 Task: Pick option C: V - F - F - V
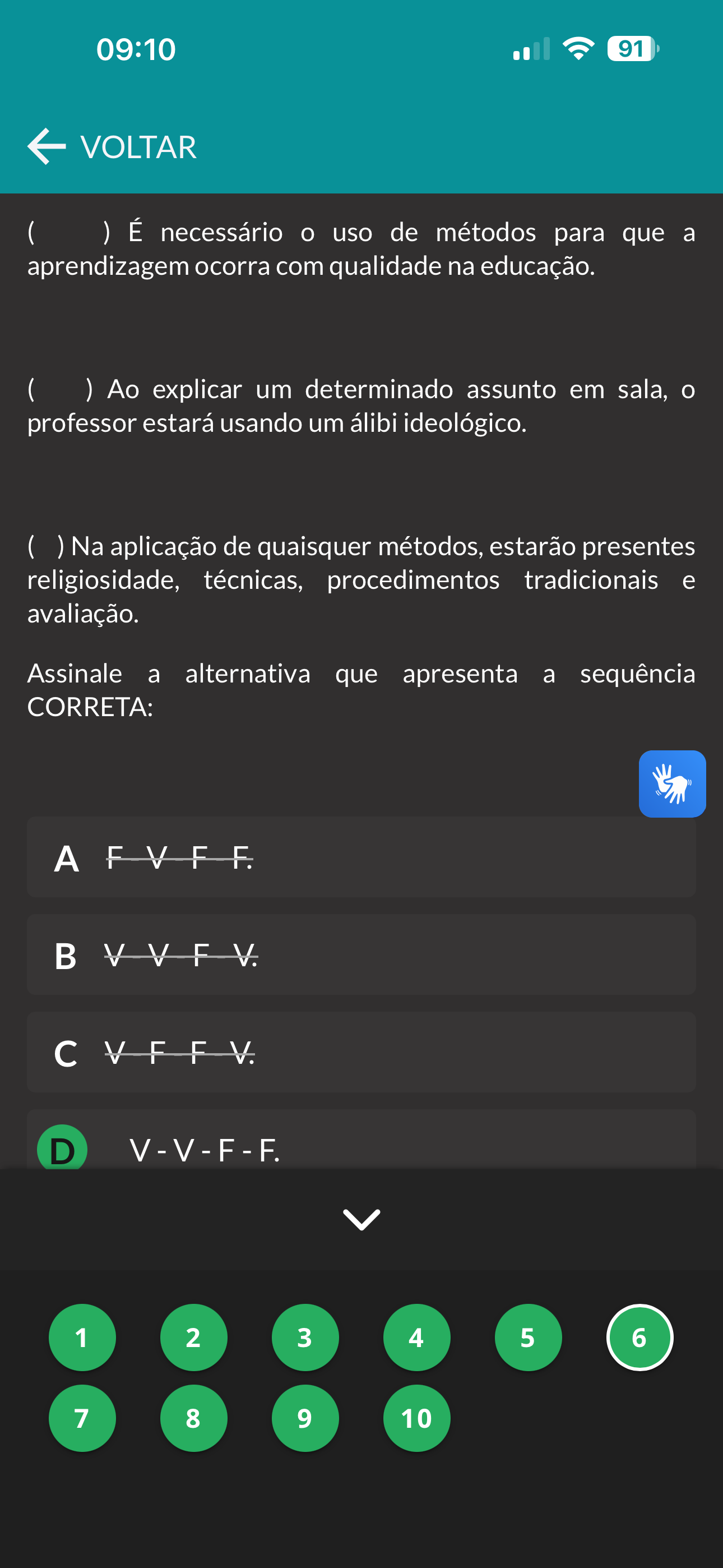coord(361,1052)
